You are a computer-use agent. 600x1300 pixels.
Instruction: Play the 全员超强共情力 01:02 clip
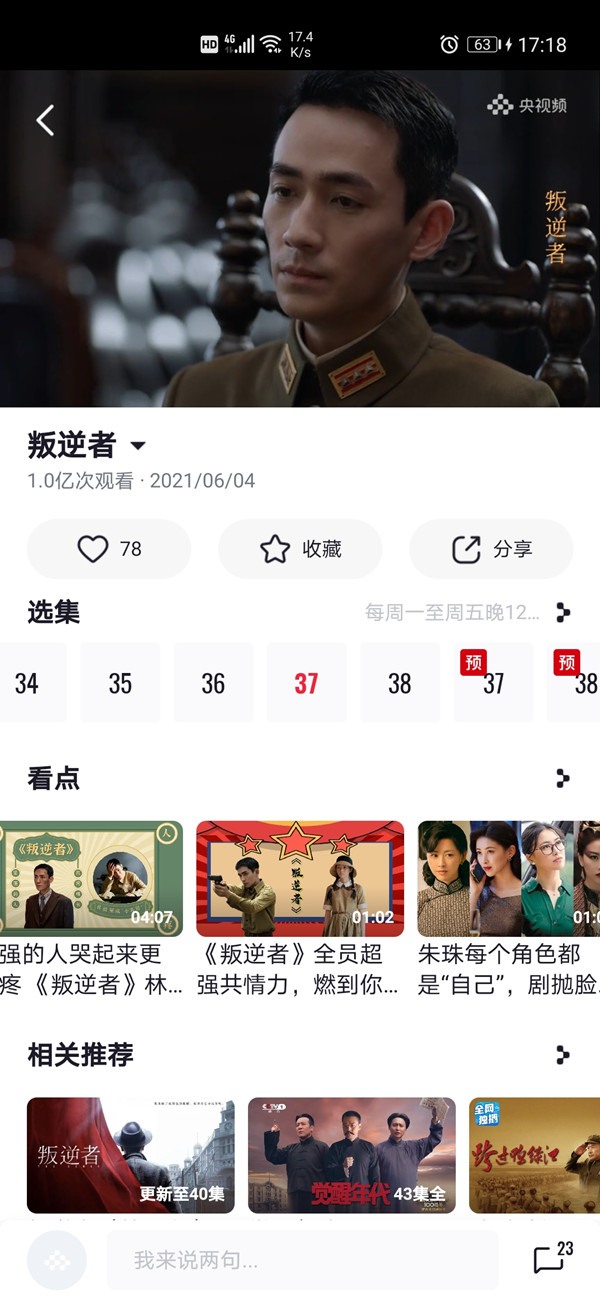(x=300, y=879)
